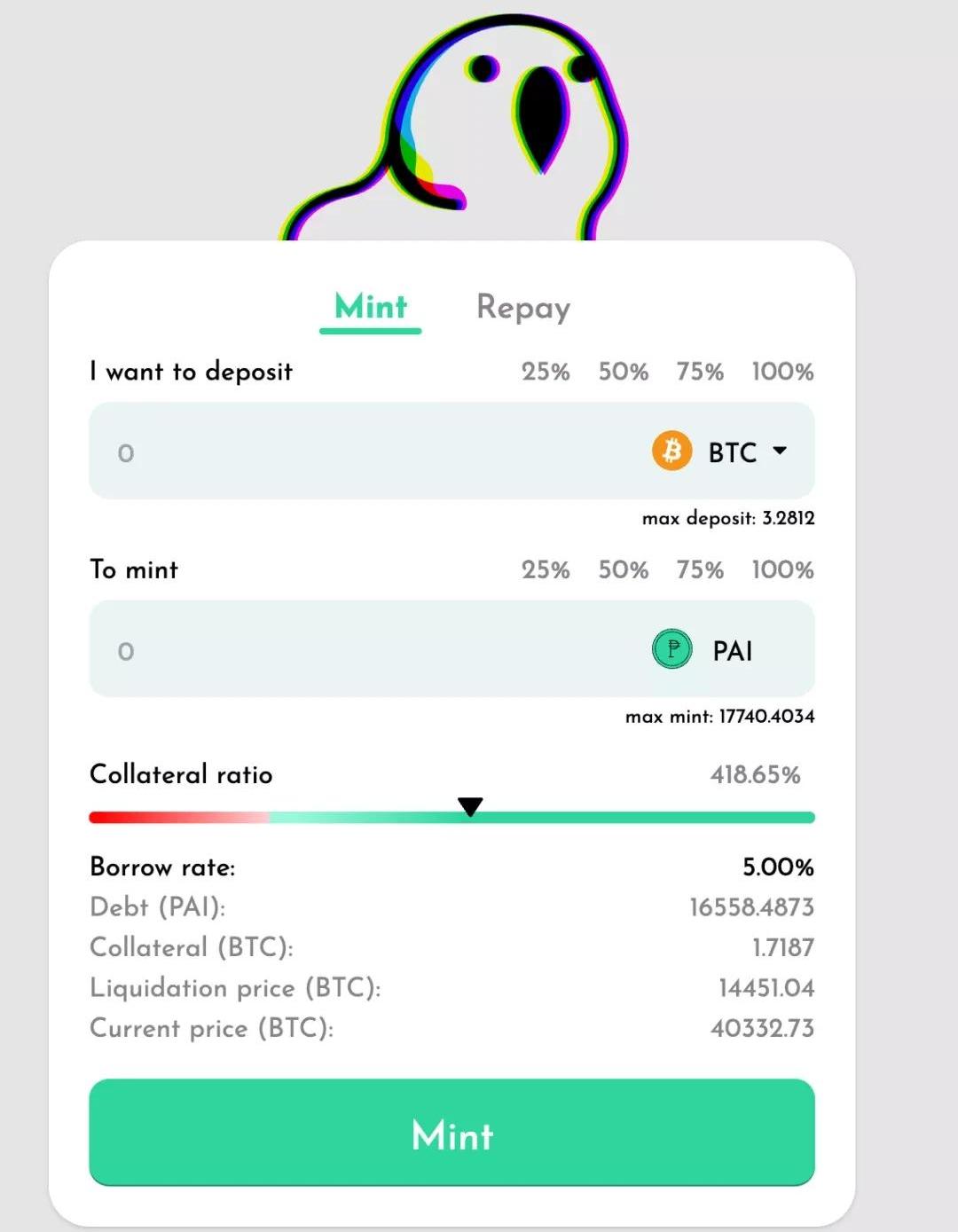Tap the collateral ratio slider marker
The height and width of the screenshot is (1232, 958).
tap(470, 806)
